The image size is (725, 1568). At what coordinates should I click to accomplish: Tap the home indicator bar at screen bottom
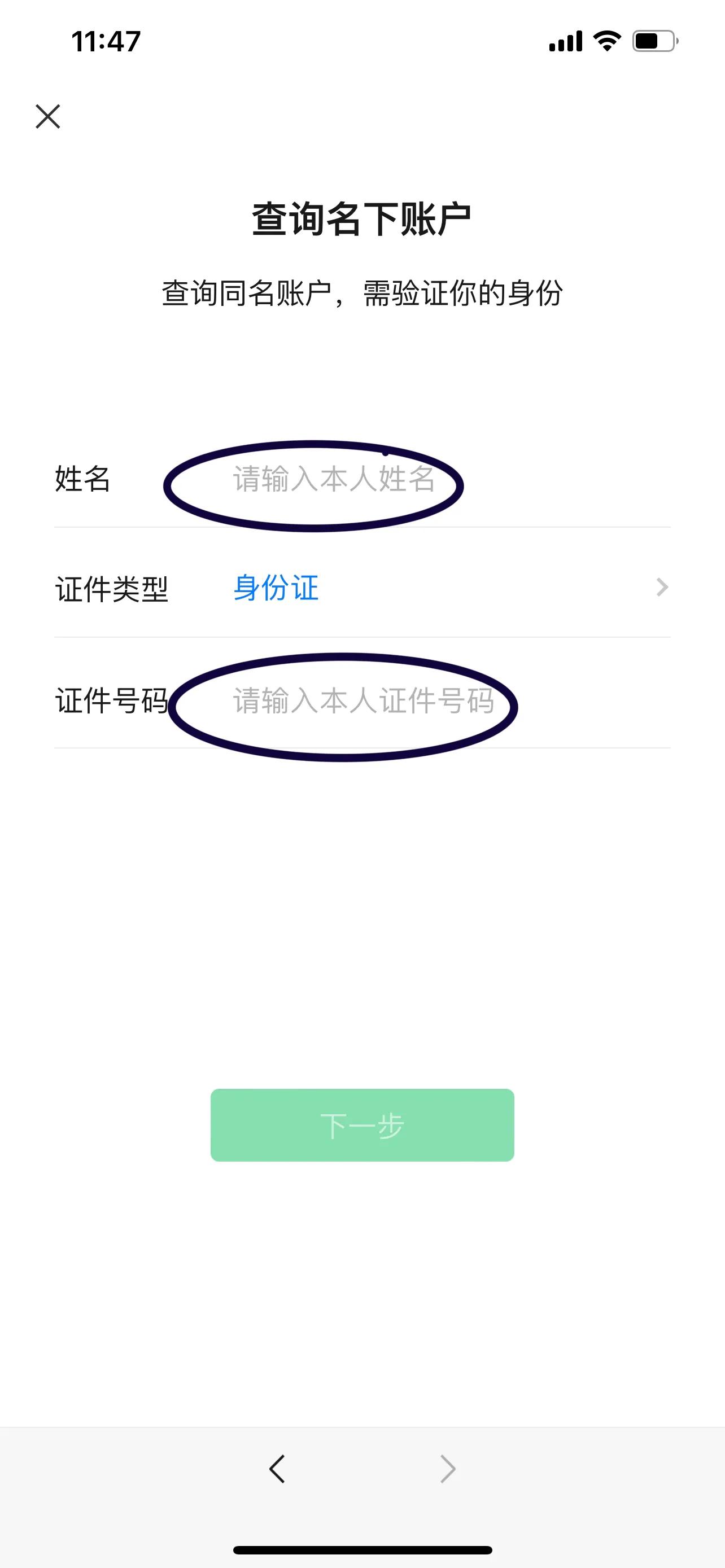pos(362,1550)
